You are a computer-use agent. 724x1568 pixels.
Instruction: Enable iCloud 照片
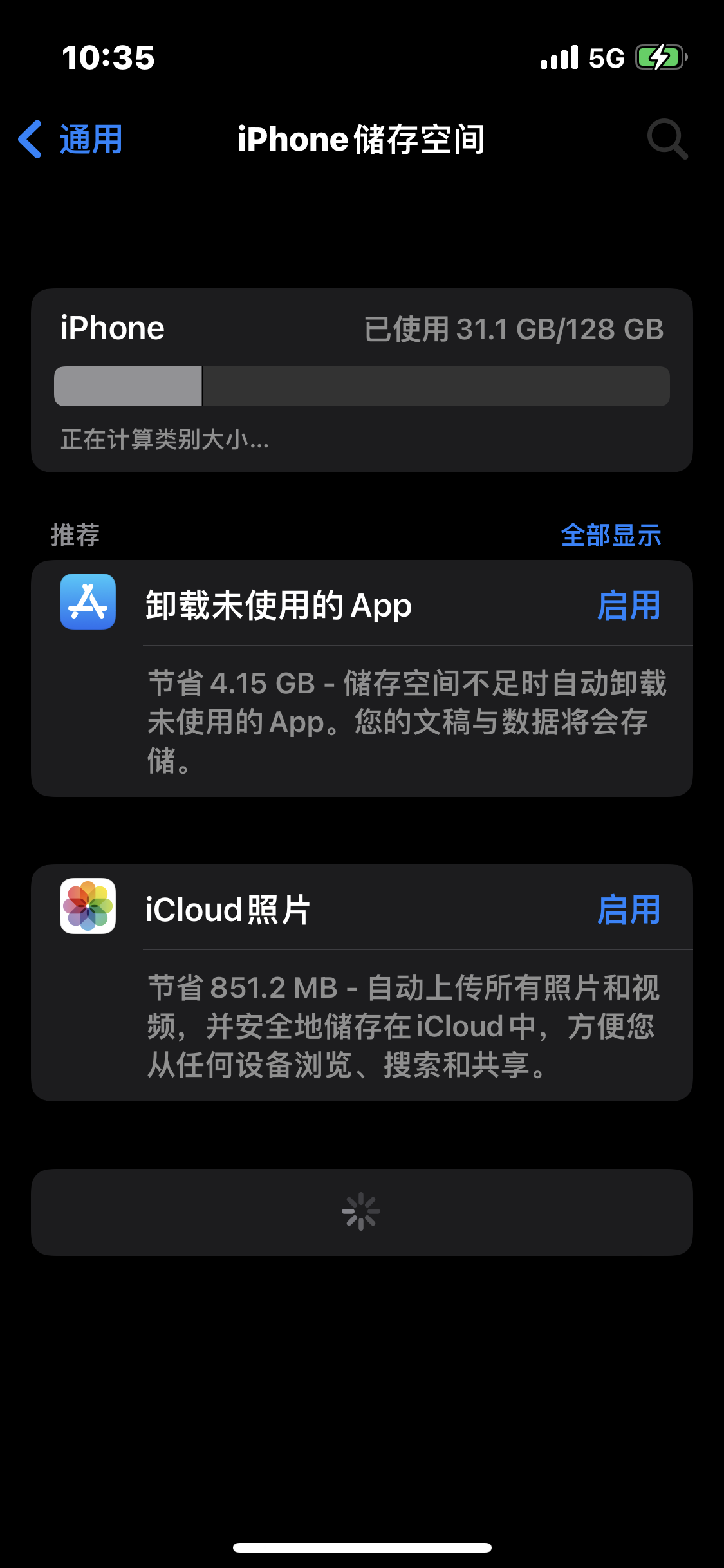[x=628, y=910]
